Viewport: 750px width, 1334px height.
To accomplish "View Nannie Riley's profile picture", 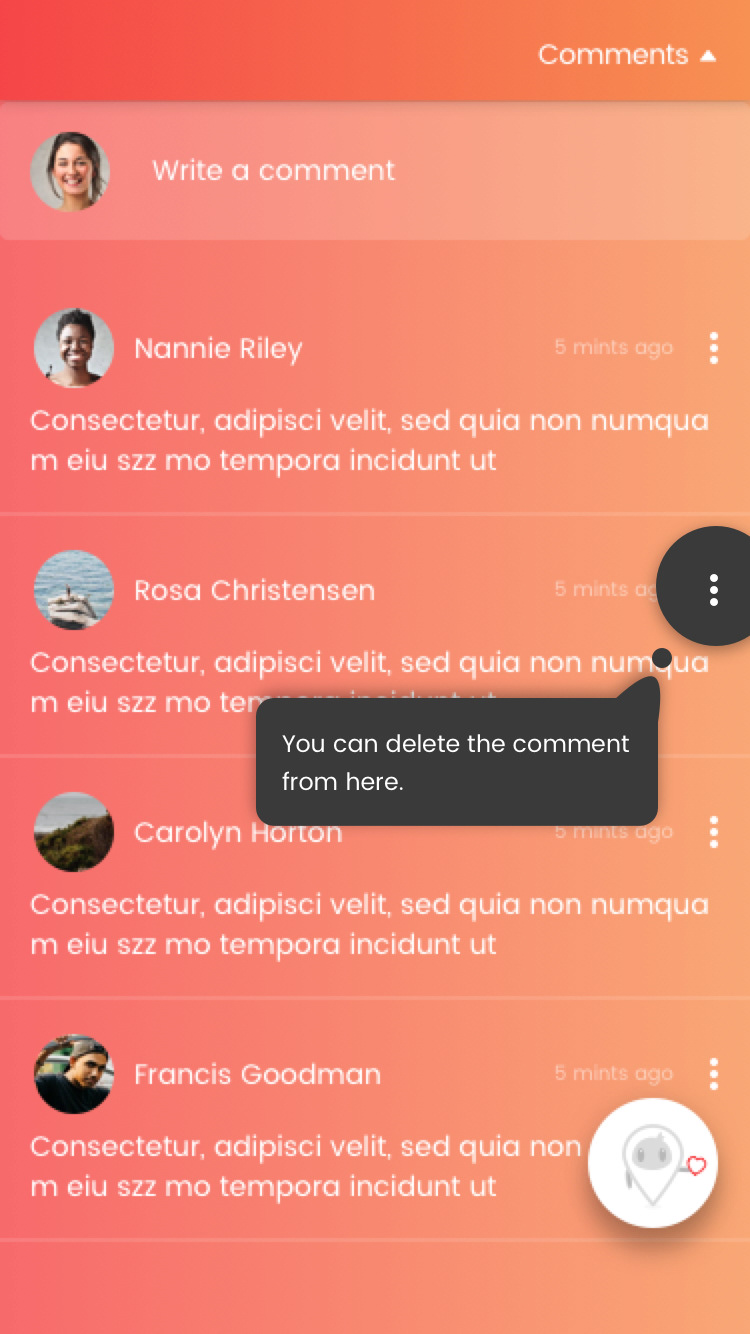I will point(74,348).
